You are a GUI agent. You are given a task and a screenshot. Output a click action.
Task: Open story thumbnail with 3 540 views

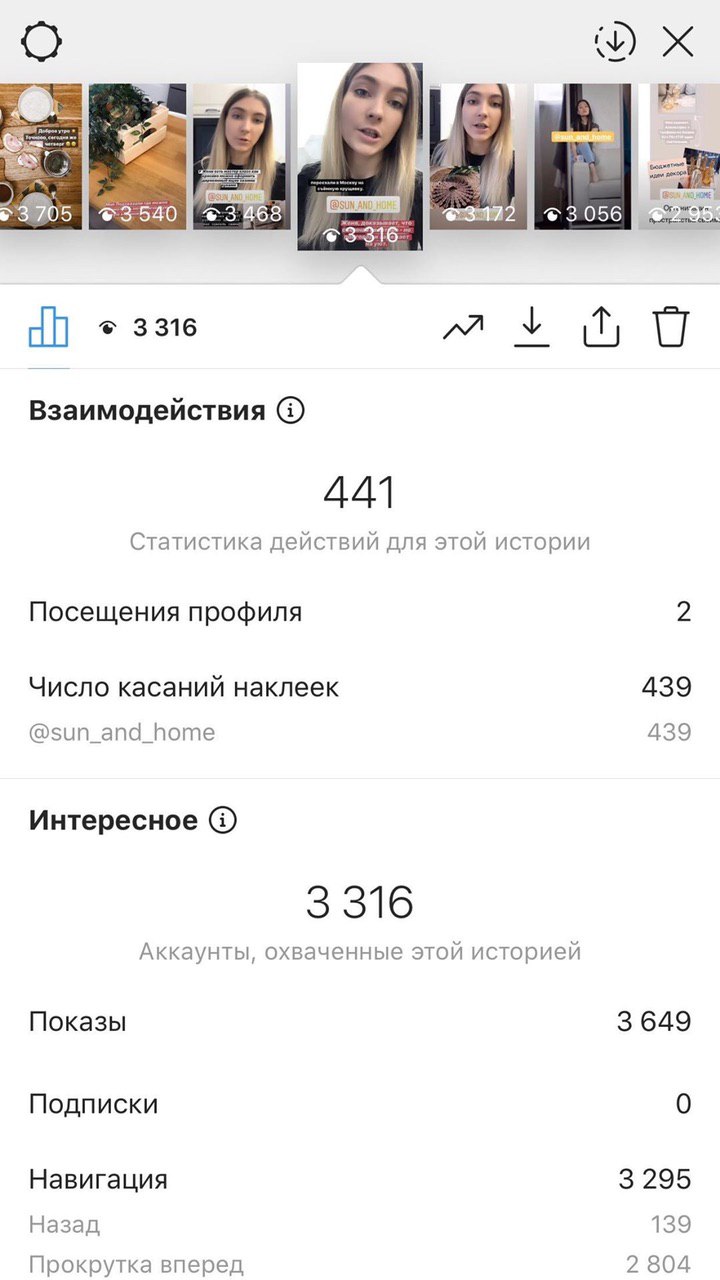coord(137,156)
